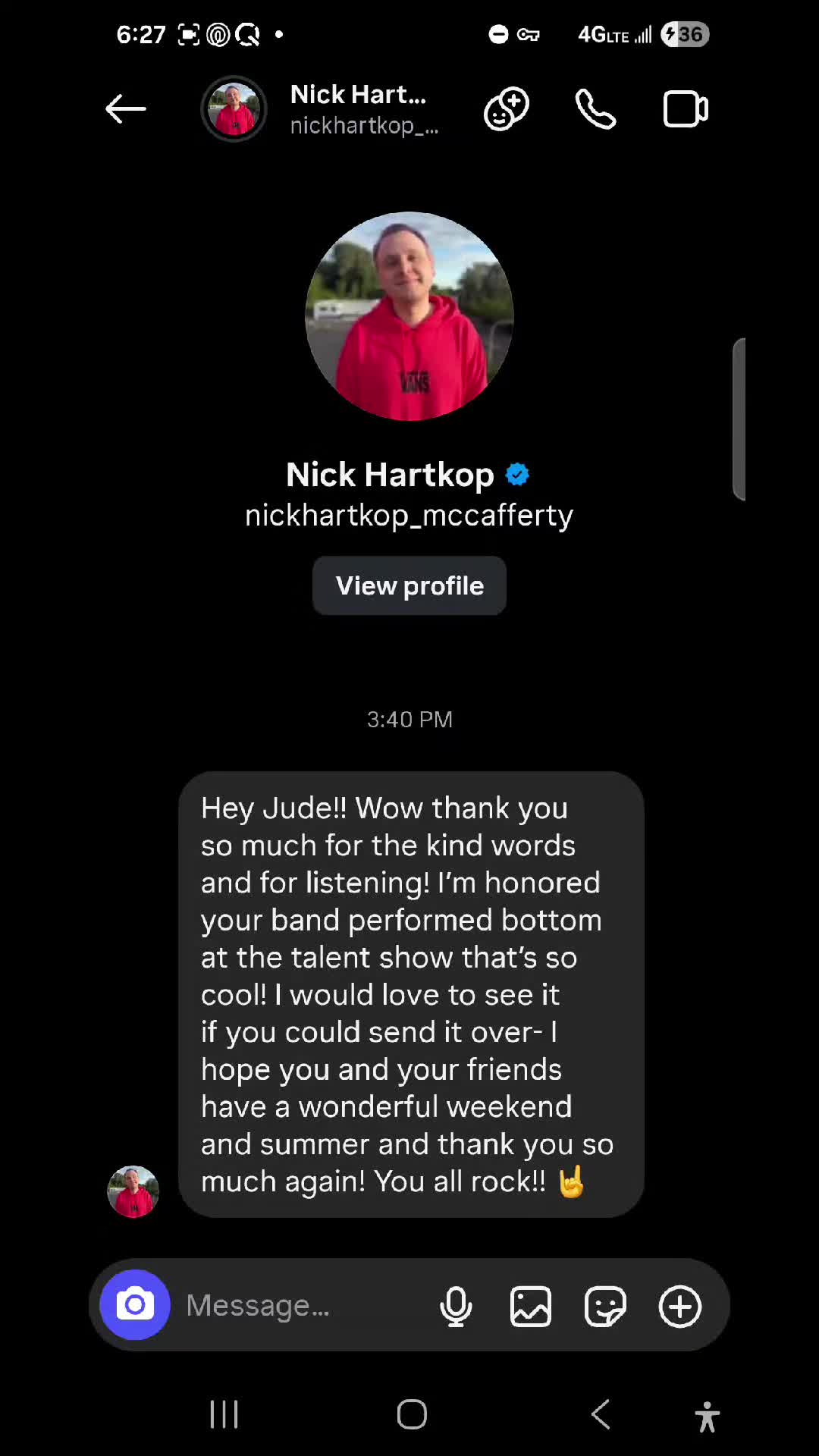Open recent apps from the navigation bar

coord(224,1414)
